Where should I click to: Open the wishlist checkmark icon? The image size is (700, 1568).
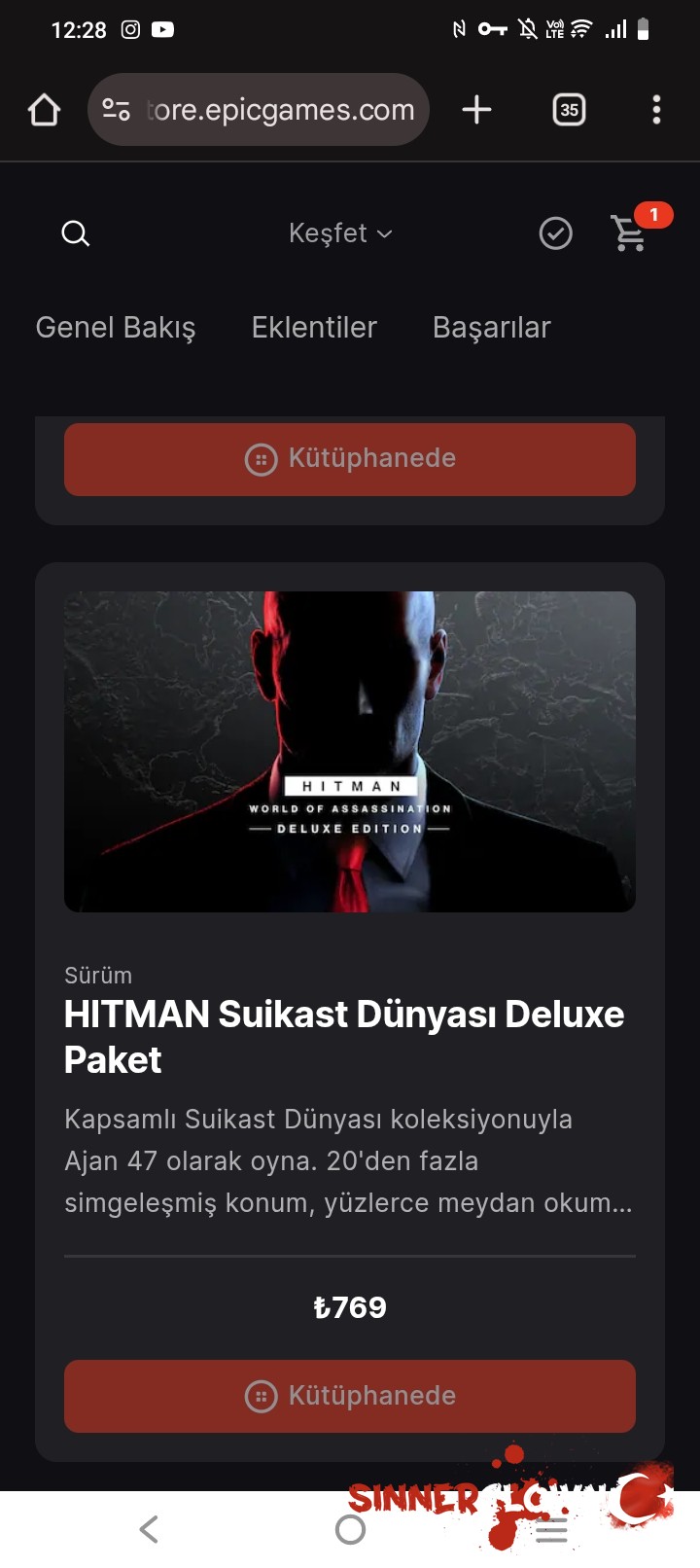click(555, 233)
